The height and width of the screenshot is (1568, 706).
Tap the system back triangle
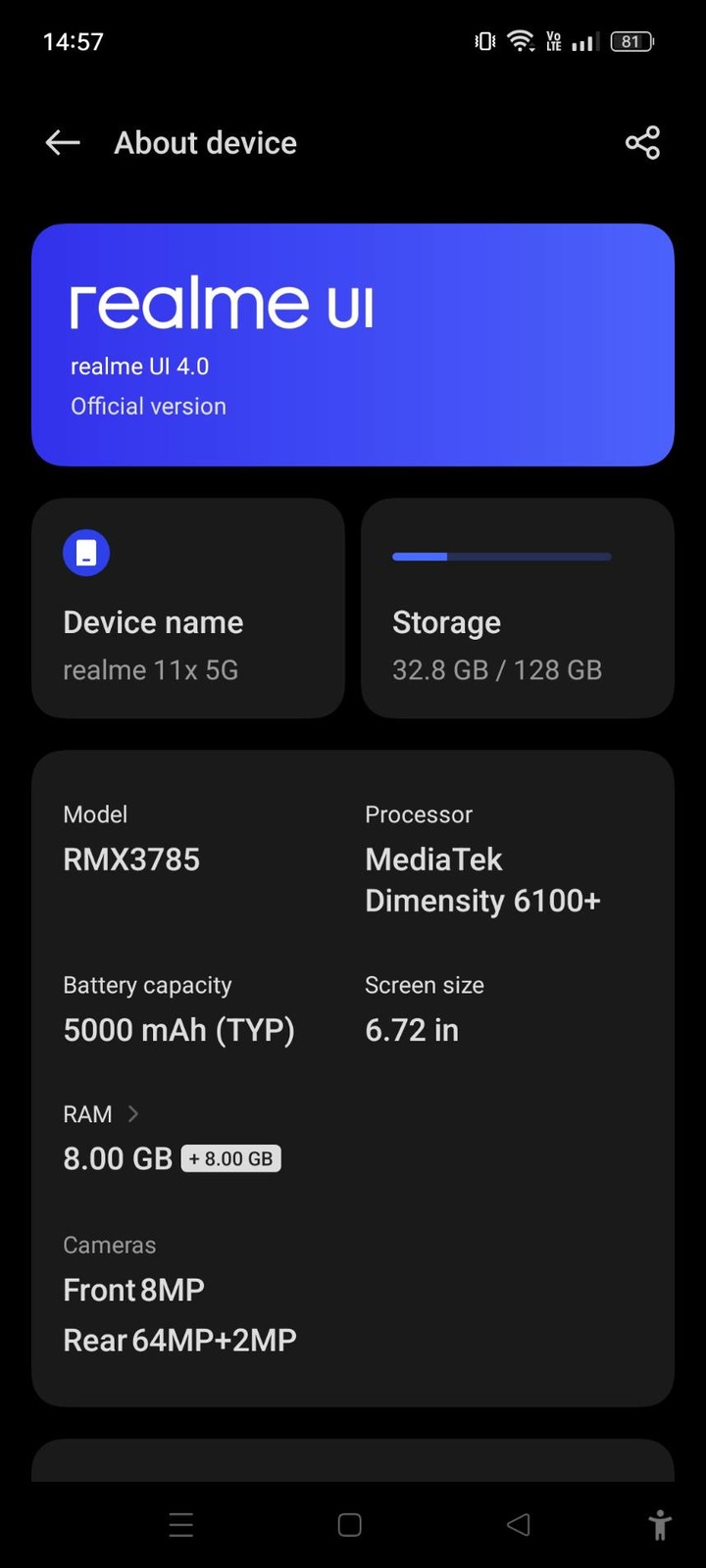pos(519,1524)
